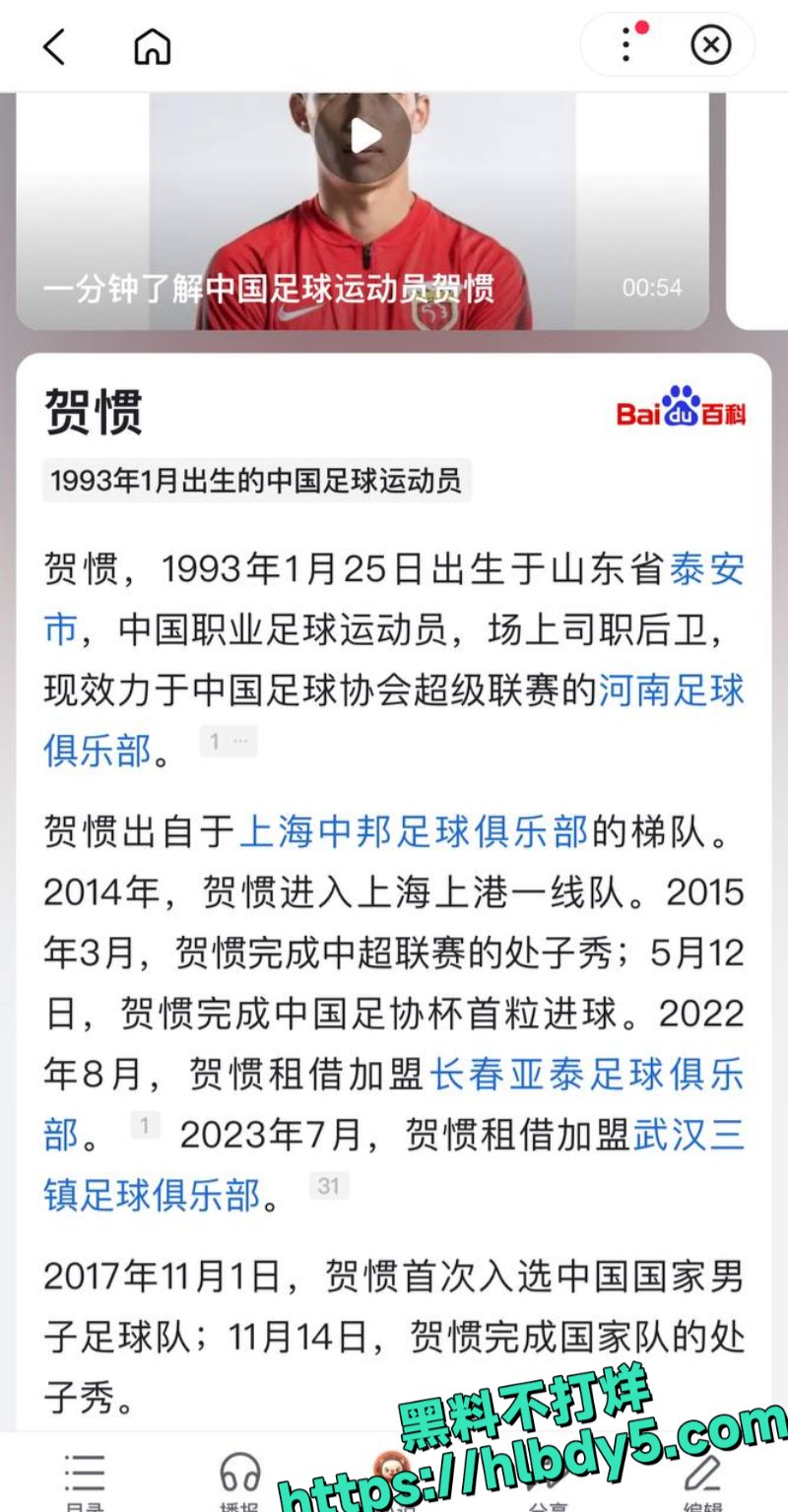The height and width of the screenshot is (1512, 788).
Task: Open the 武汉三镇足球俱乐部 link
Action: [x=394, y=1164]
